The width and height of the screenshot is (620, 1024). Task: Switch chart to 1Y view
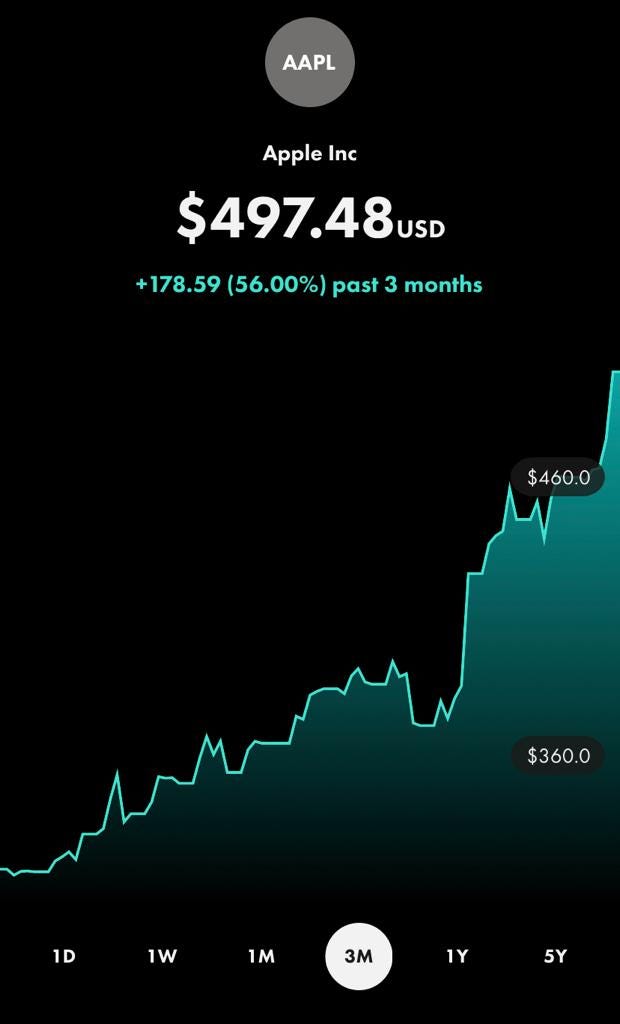tap(457, 957)
